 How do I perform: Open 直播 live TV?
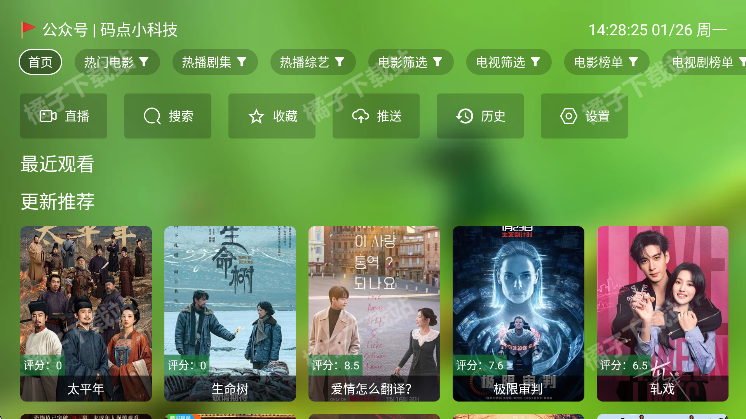(64, 116)
